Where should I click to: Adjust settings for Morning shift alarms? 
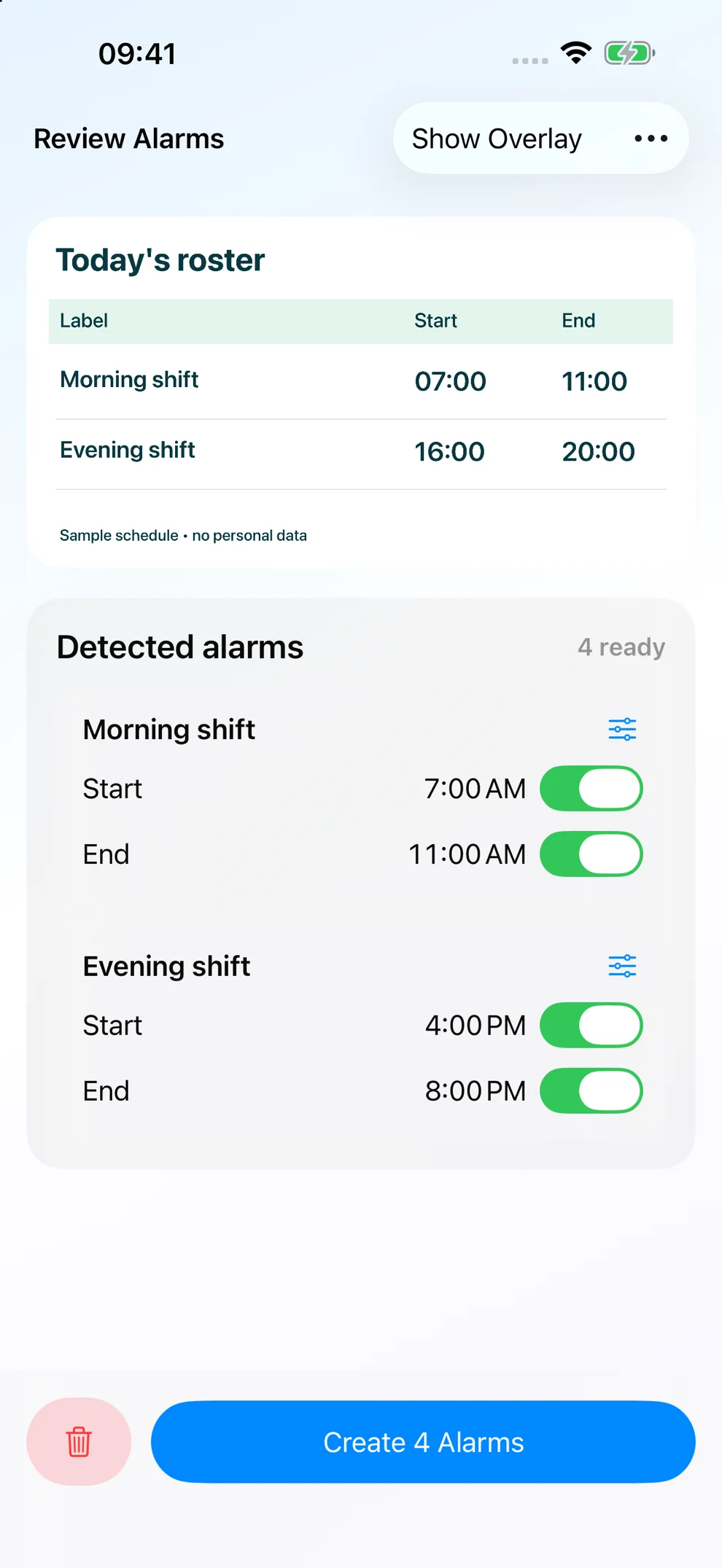[622, 729]
